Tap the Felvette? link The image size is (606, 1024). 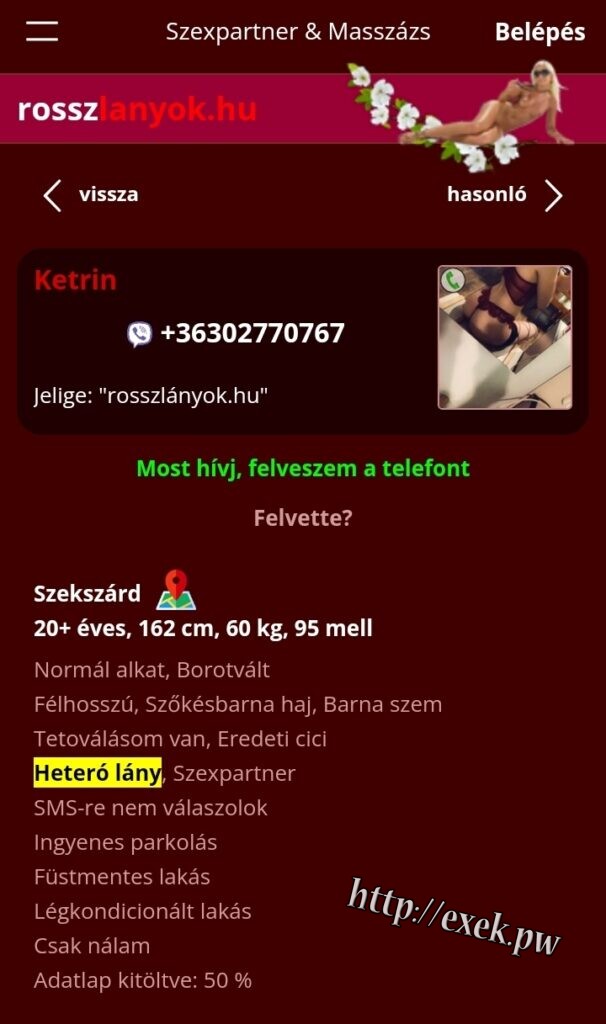point(303,518)
